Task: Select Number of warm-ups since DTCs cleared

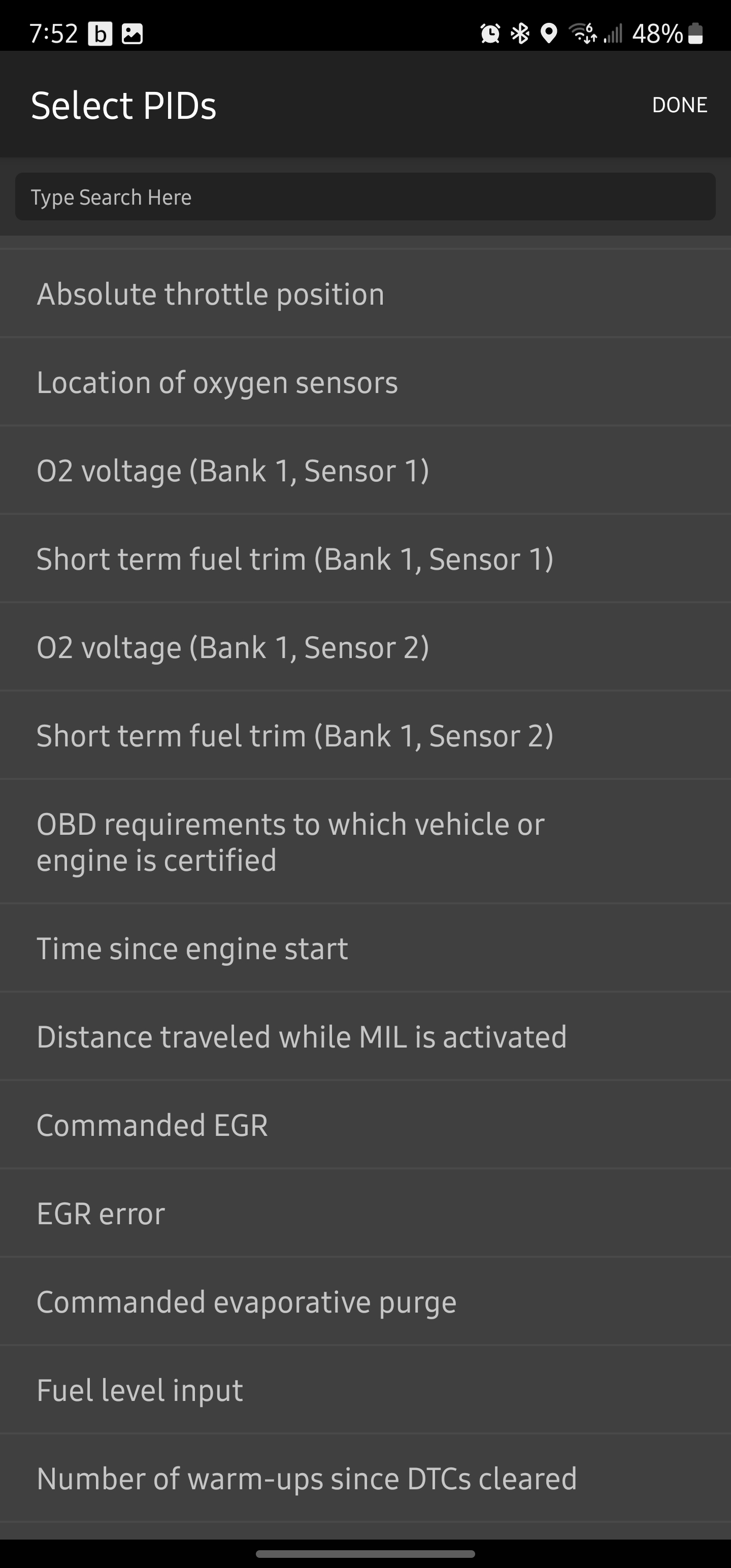Action: 365,1479
